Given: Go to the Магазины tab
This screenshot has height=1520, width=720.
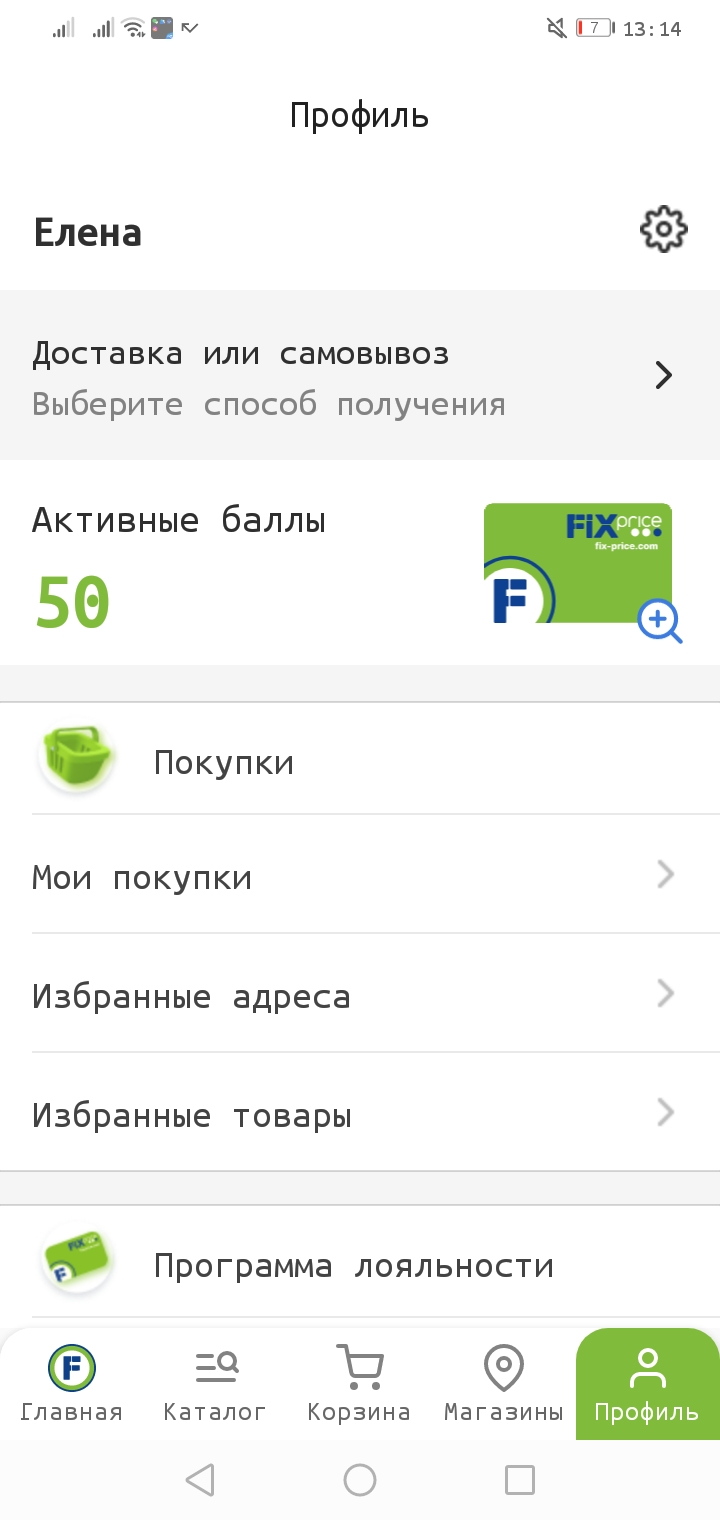Looking at the screenshot, I should 504,1385.
